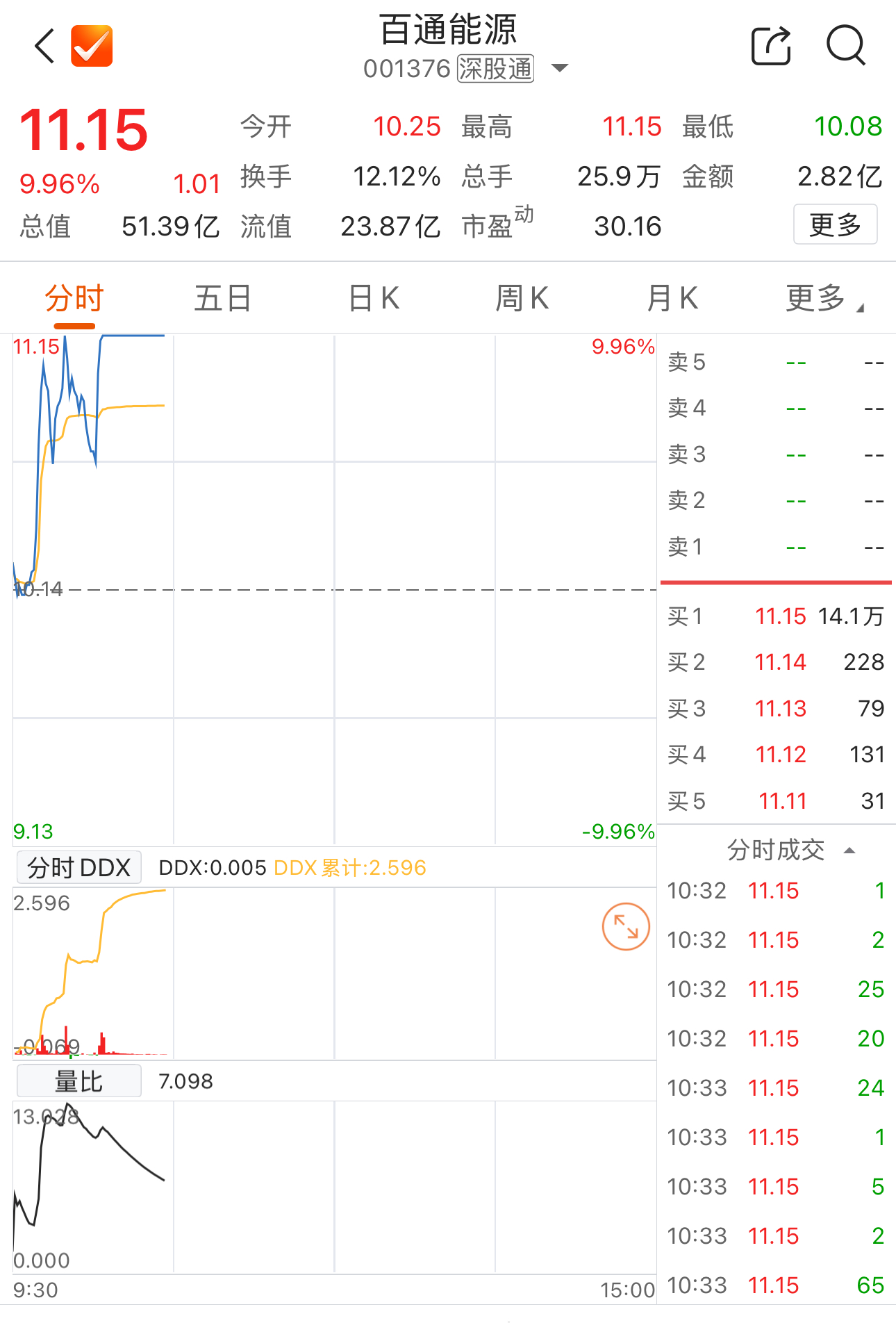This screenshot has height=1323, width=896.
Task: Change the 分时DDX indicator
Action: pyautogui.click(x=79, y=867)
